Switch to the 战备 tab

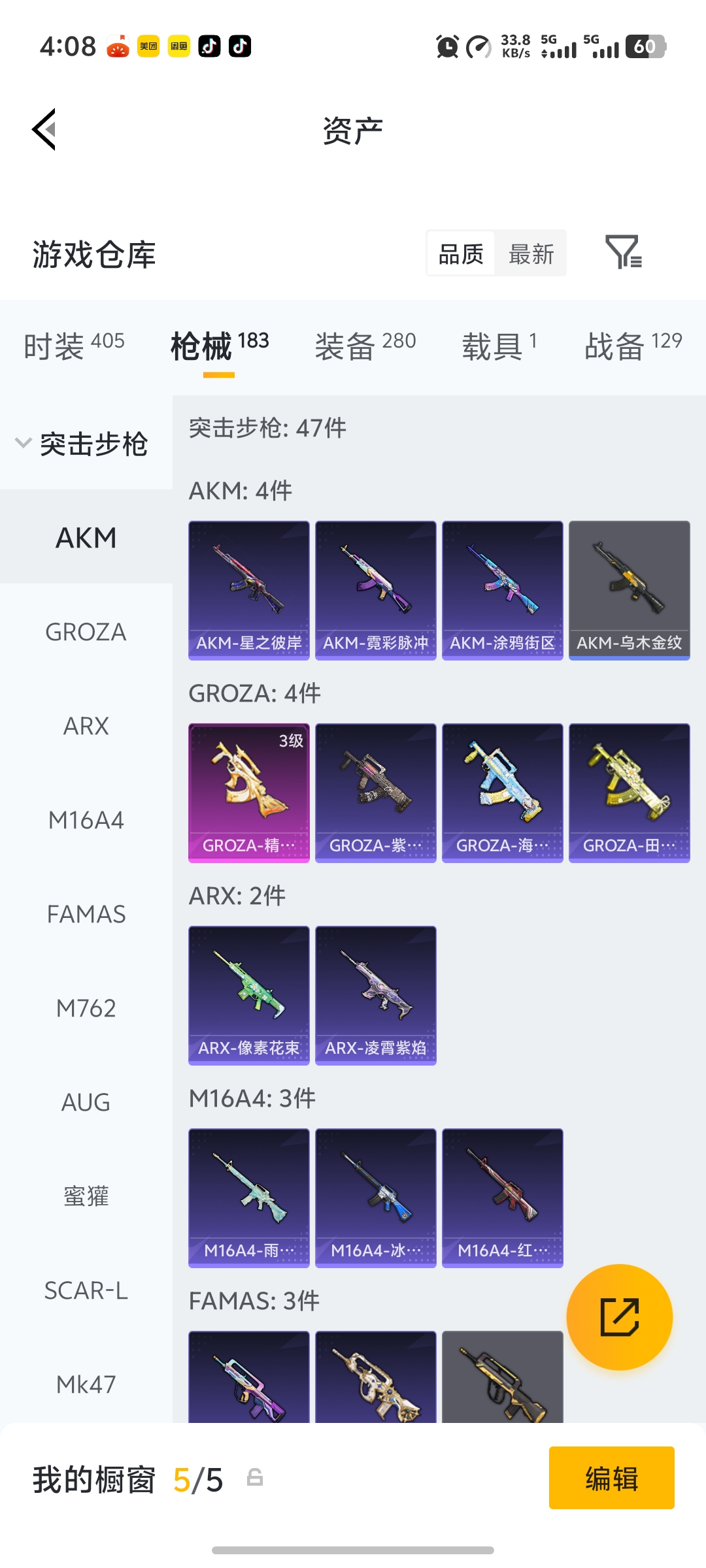point(632,345)
